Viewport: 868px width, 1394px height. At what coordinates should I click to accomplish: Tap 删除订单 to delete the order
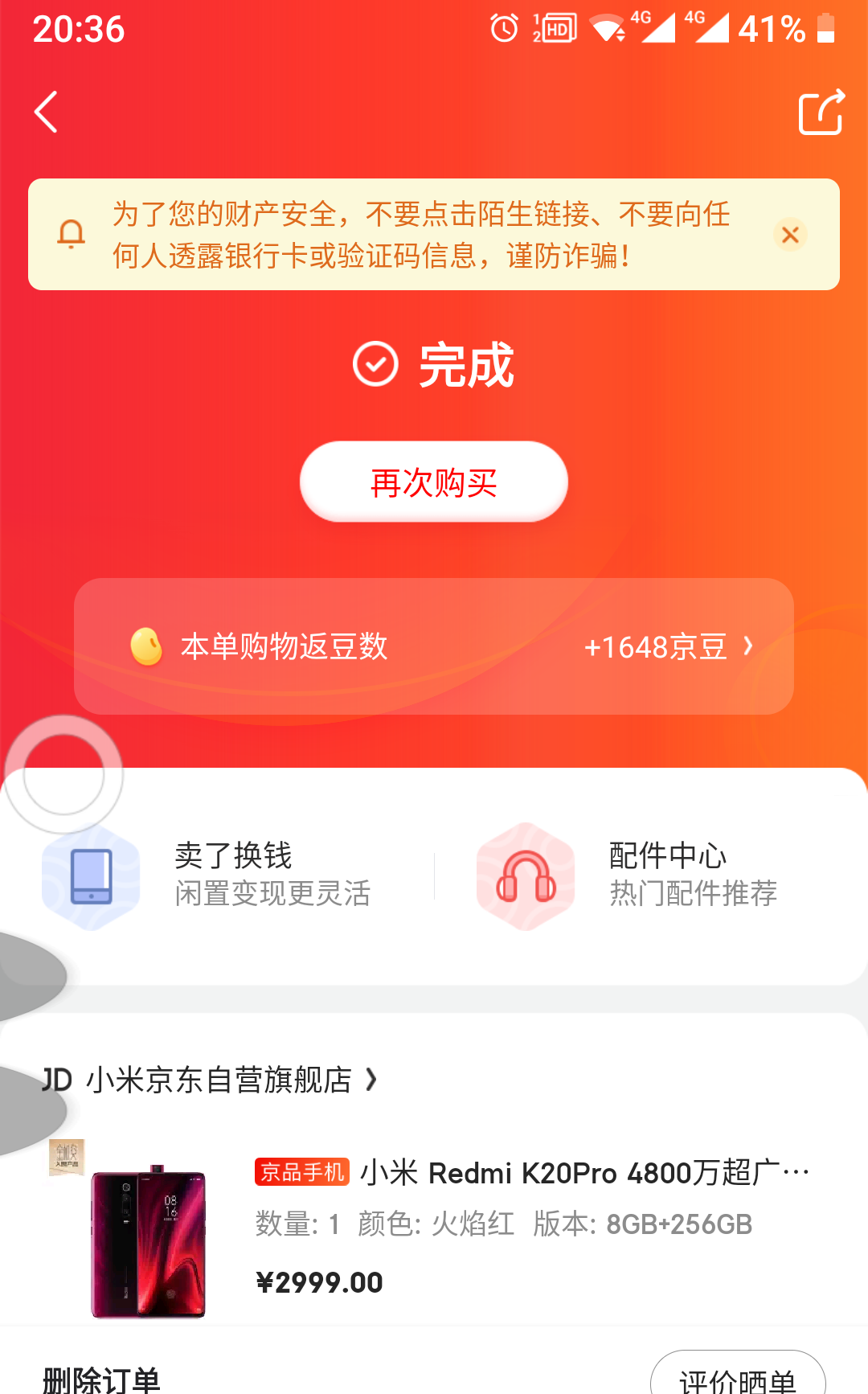click(x=101, y=1378)
